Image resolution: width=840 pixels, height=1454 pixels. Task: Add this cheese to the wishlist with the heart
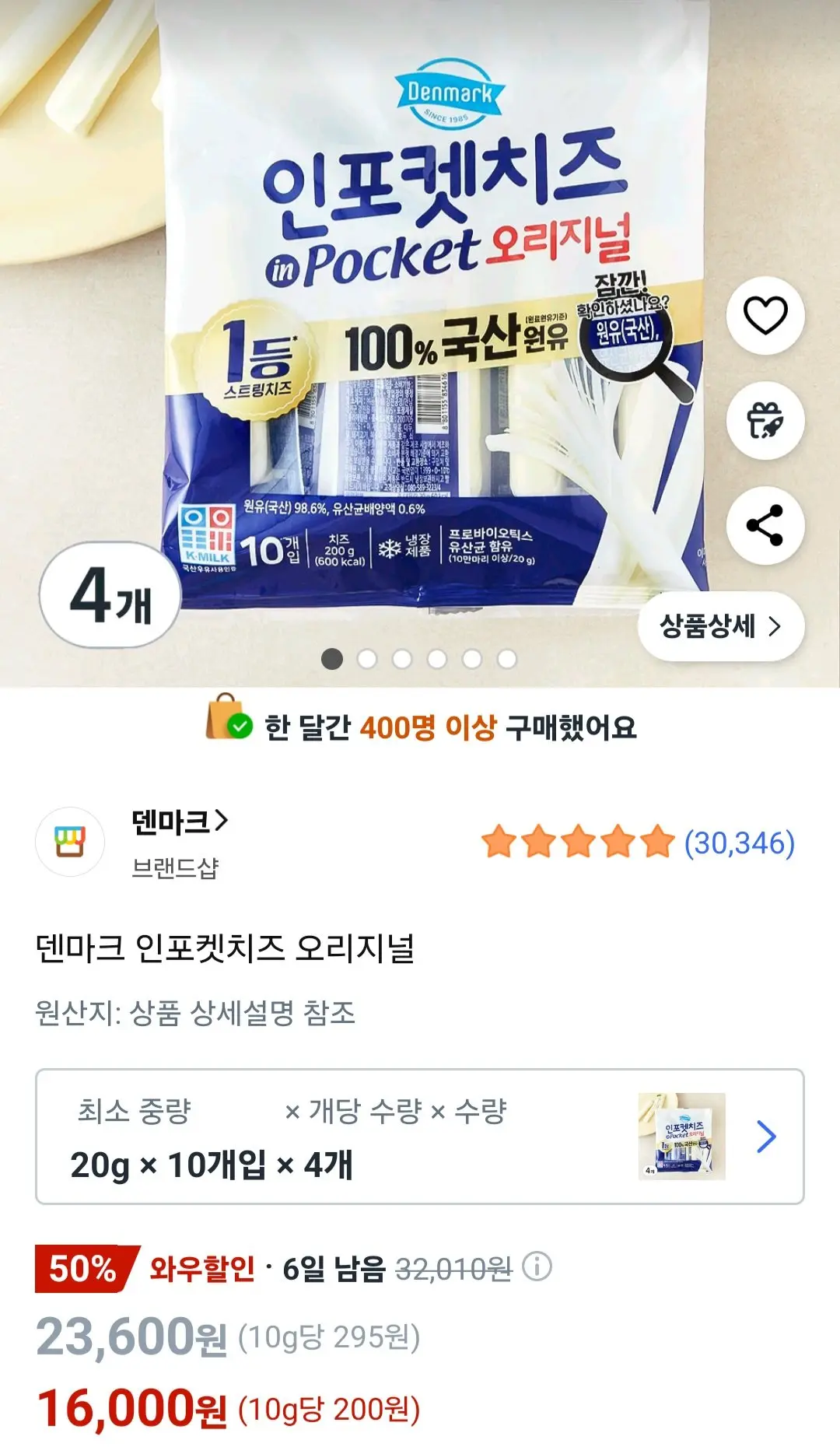point(765,315)
